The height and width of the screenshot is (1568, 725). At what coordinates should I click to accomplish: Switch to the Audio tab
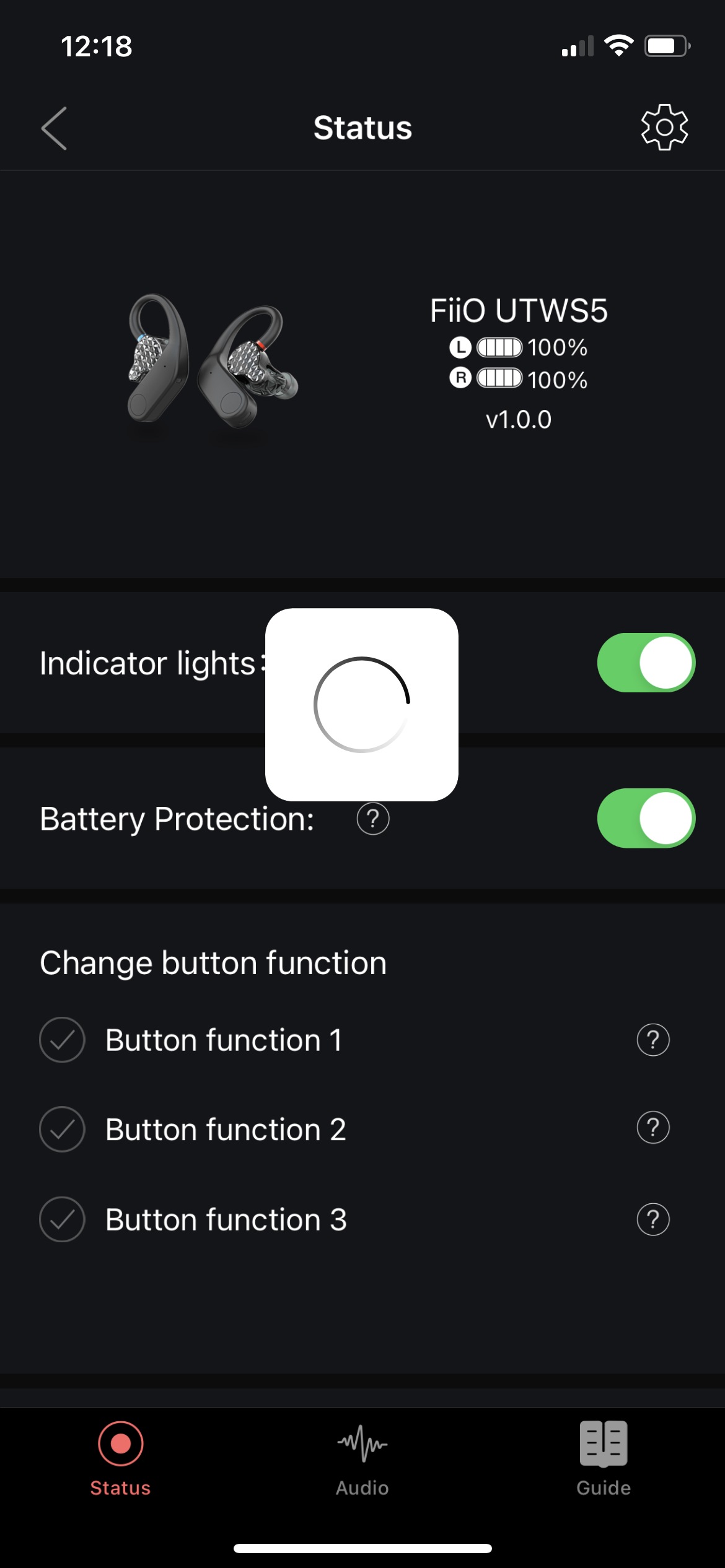362,1458
